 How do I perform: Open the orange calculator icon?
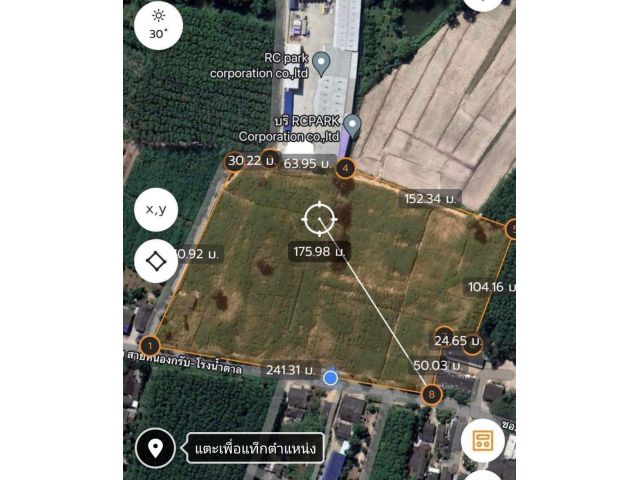[482, 440]
